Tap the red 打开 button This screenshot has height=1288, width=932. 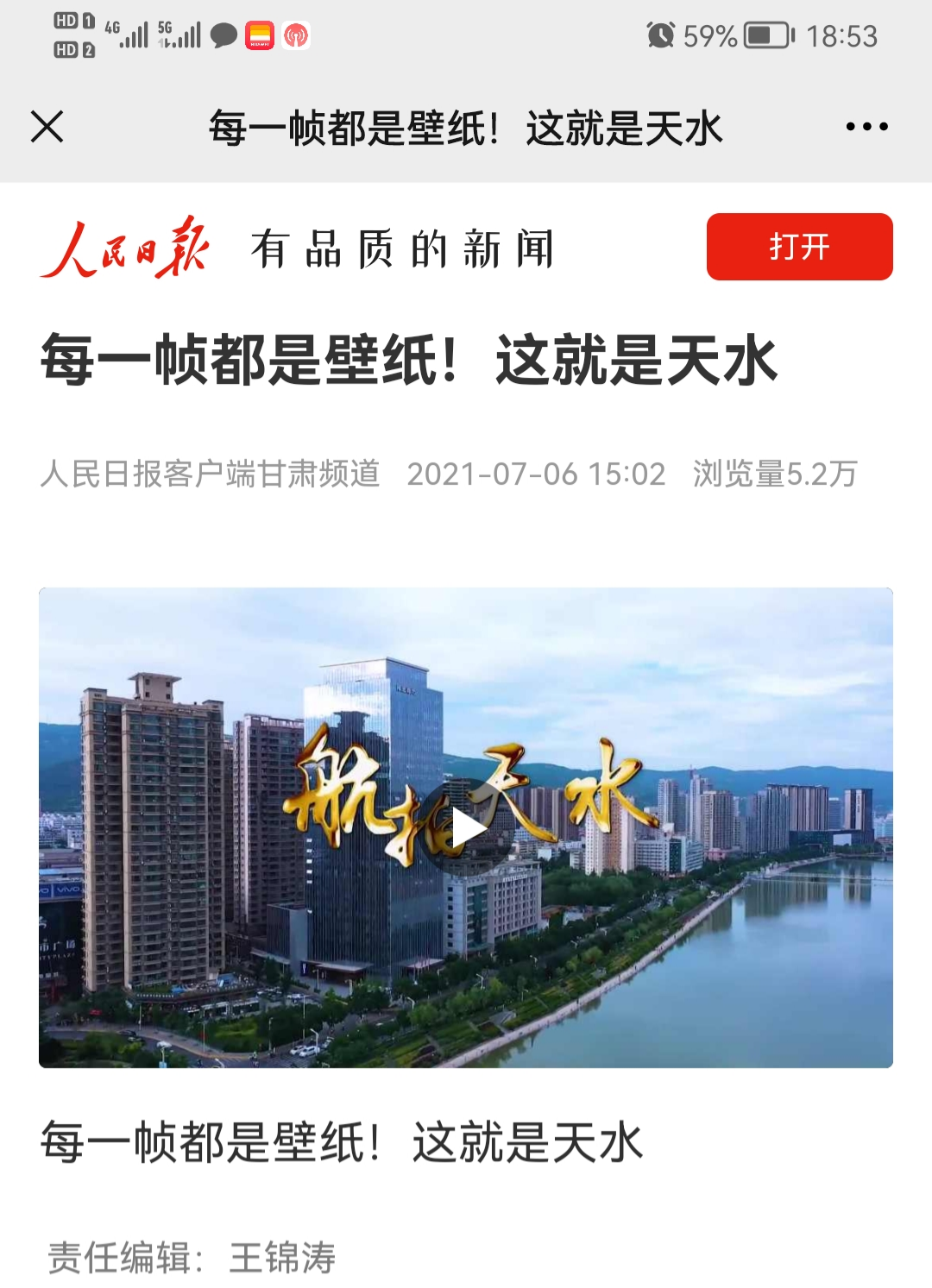coord(799,247)
